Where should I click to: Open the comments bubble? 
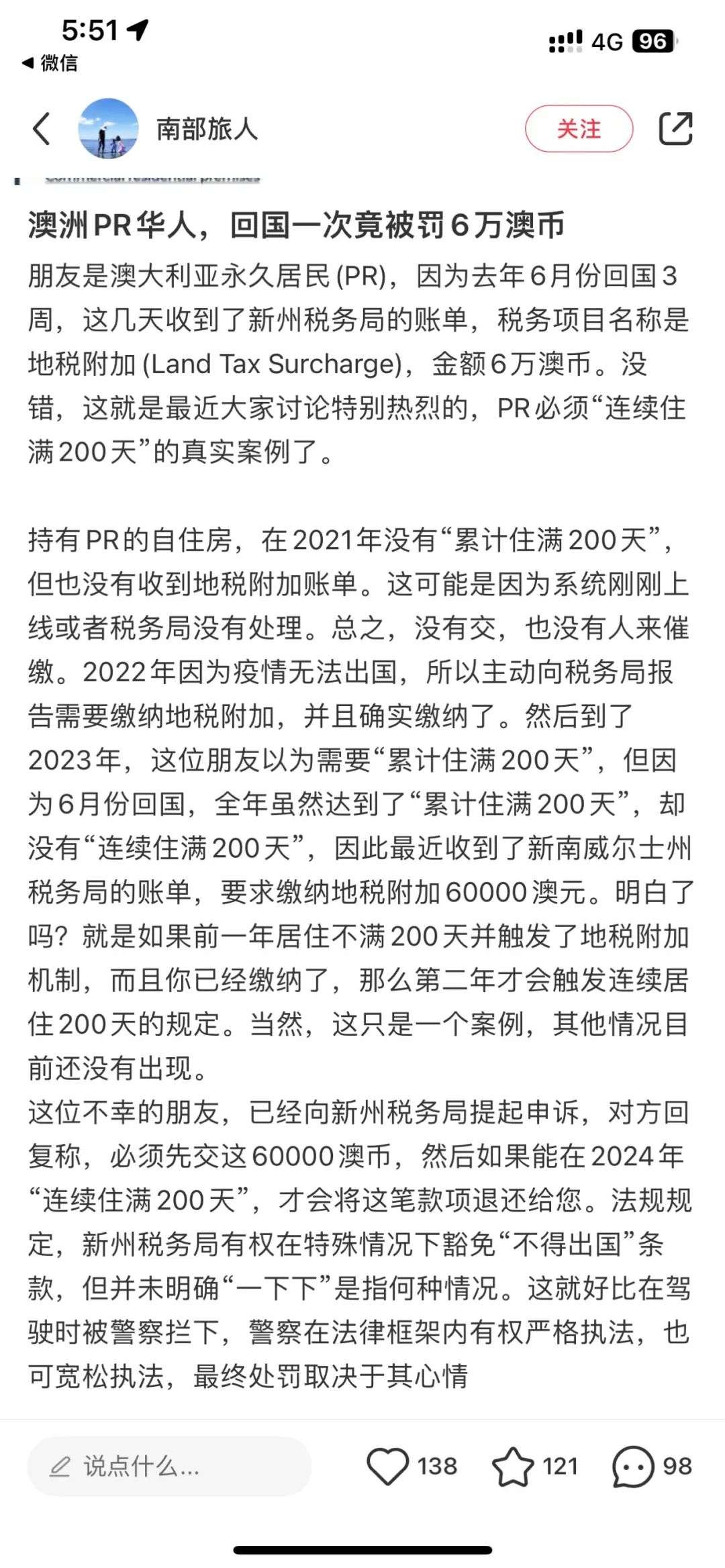pyautogui.click(x=632, y=1466)
